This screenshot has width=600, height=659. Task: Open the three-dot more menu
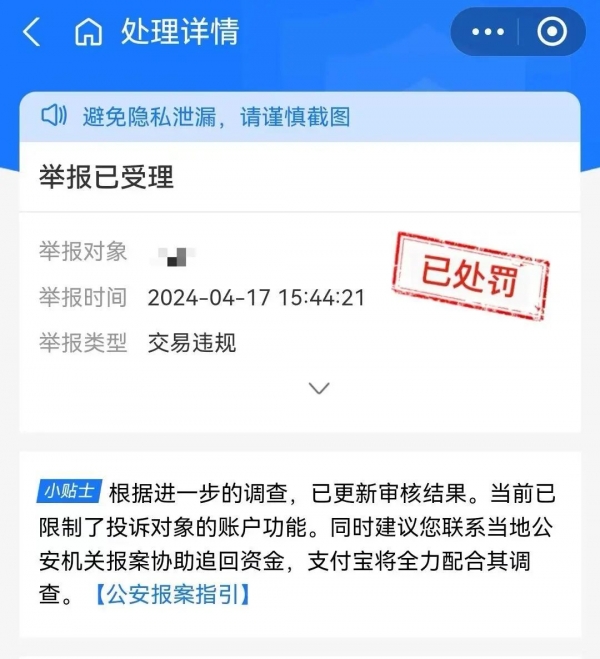[x=488, y=32]
